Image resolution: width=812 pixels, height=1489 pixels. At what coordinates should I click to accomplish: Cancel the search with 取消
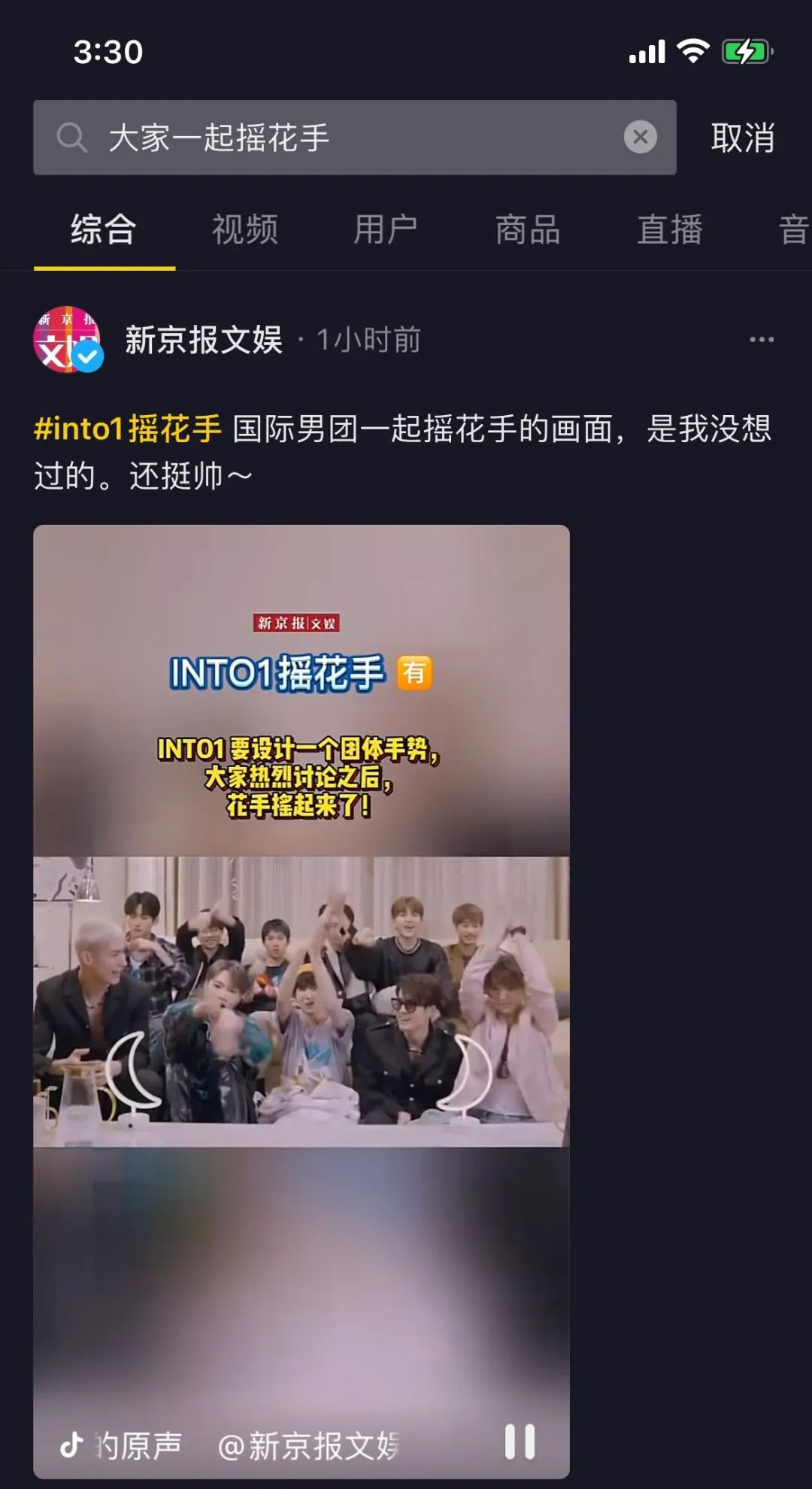pos(742,138)
